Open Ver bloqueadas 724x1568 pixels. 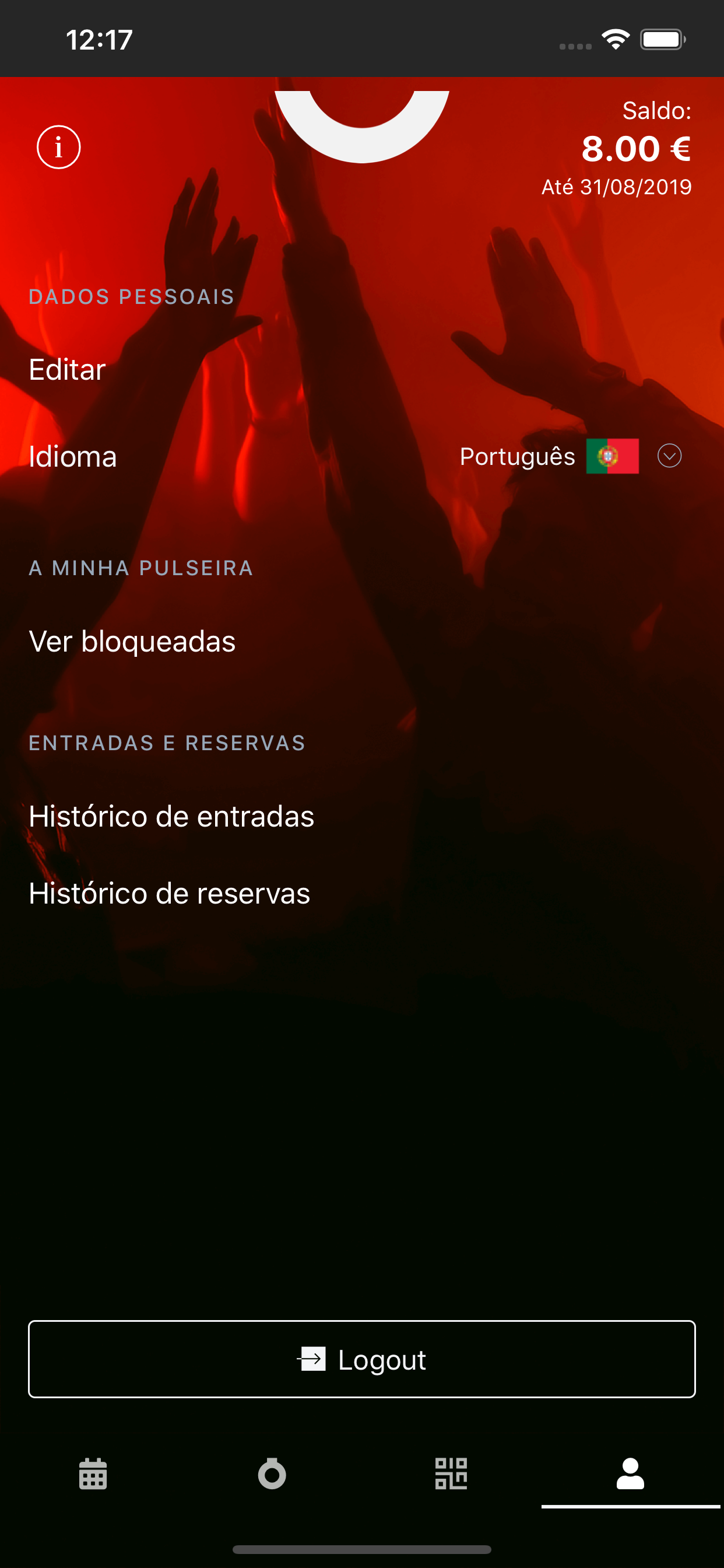132,642
